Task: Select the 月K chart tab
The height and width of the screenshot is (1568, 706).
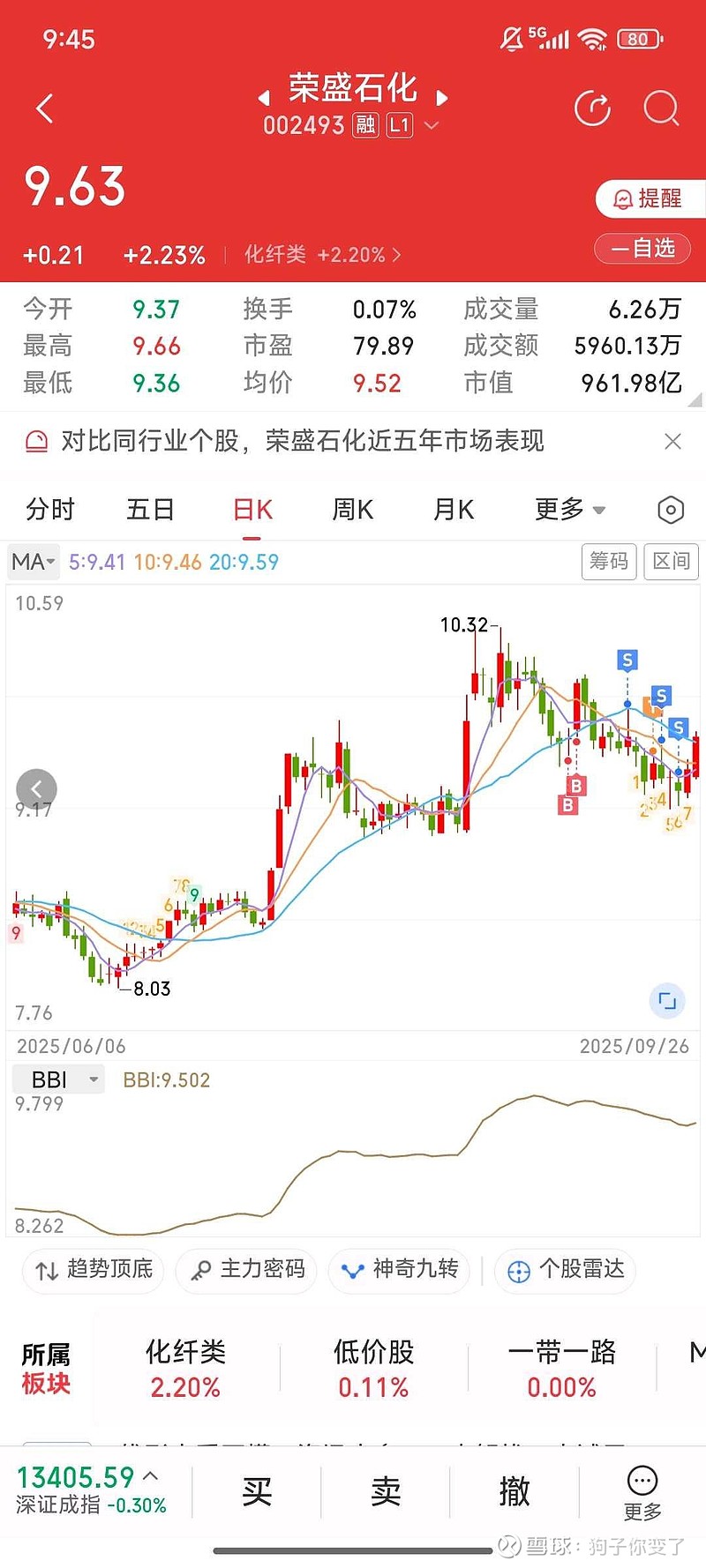Action: tap(454, 510)
